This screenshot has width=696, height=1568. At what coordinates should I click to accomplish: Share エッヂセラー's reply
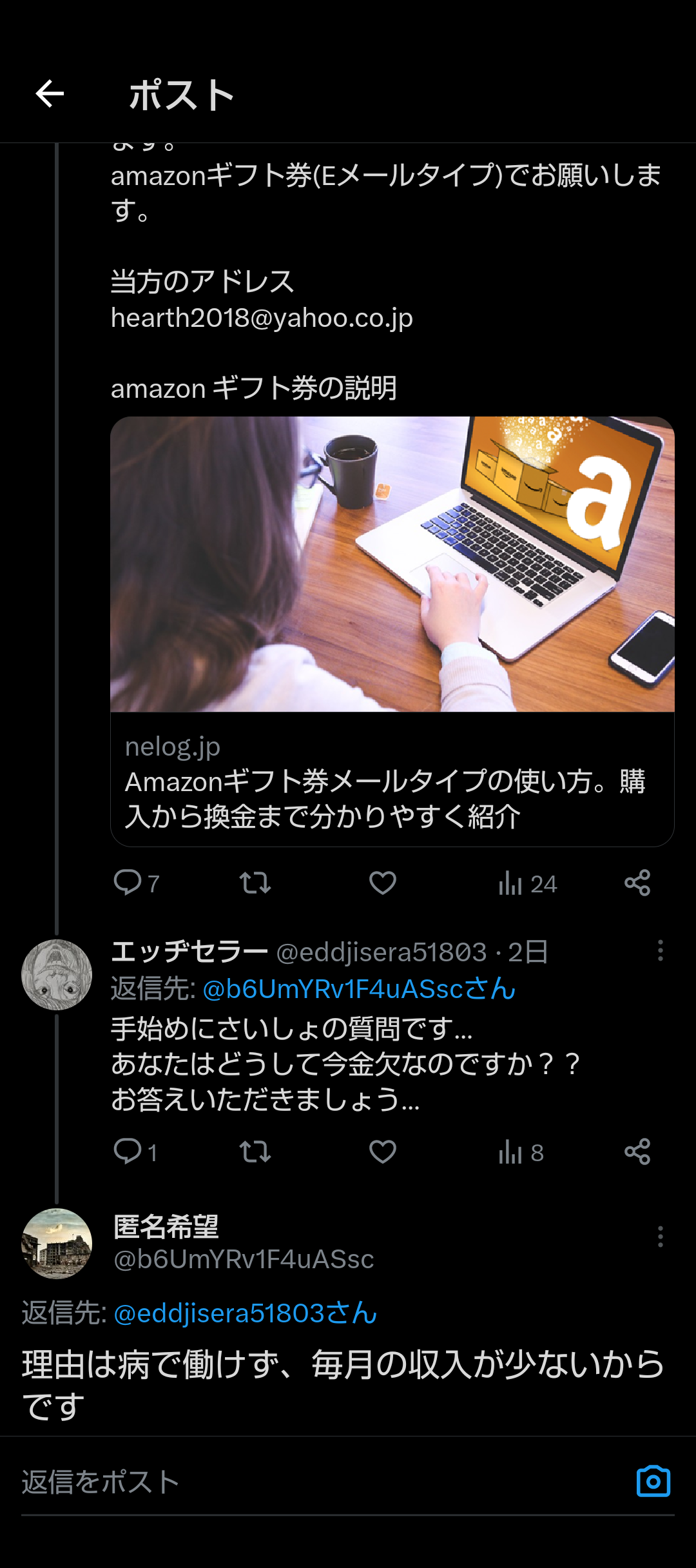(x=637, y=1151)
